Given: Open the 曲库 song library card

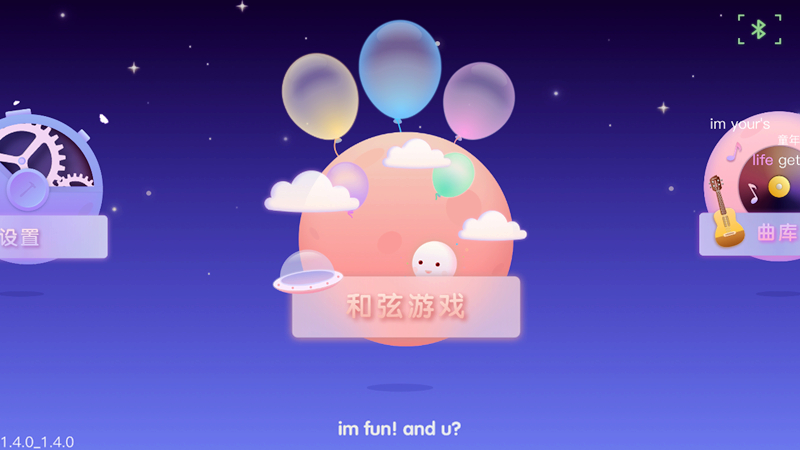Looking at the screenshot, I should coord(752,234).
